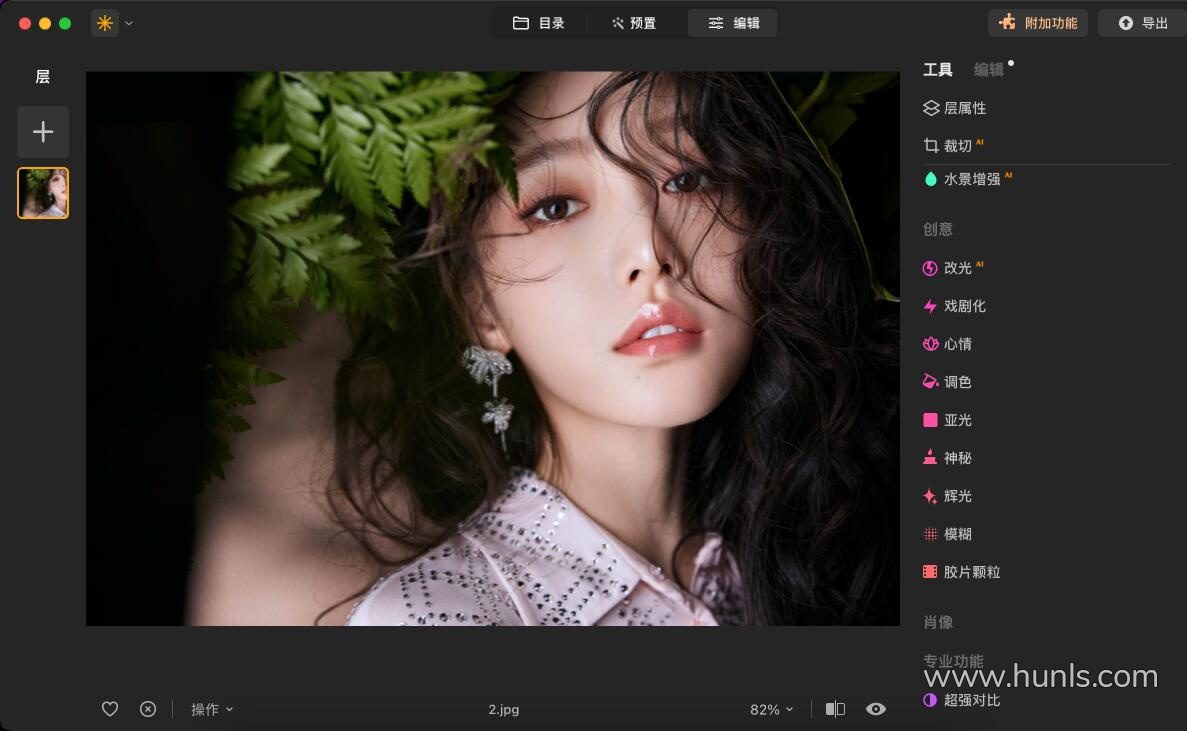Reject the photo with the circled X
Viewport: 1187px width, 731px height.
click(148, 709)
